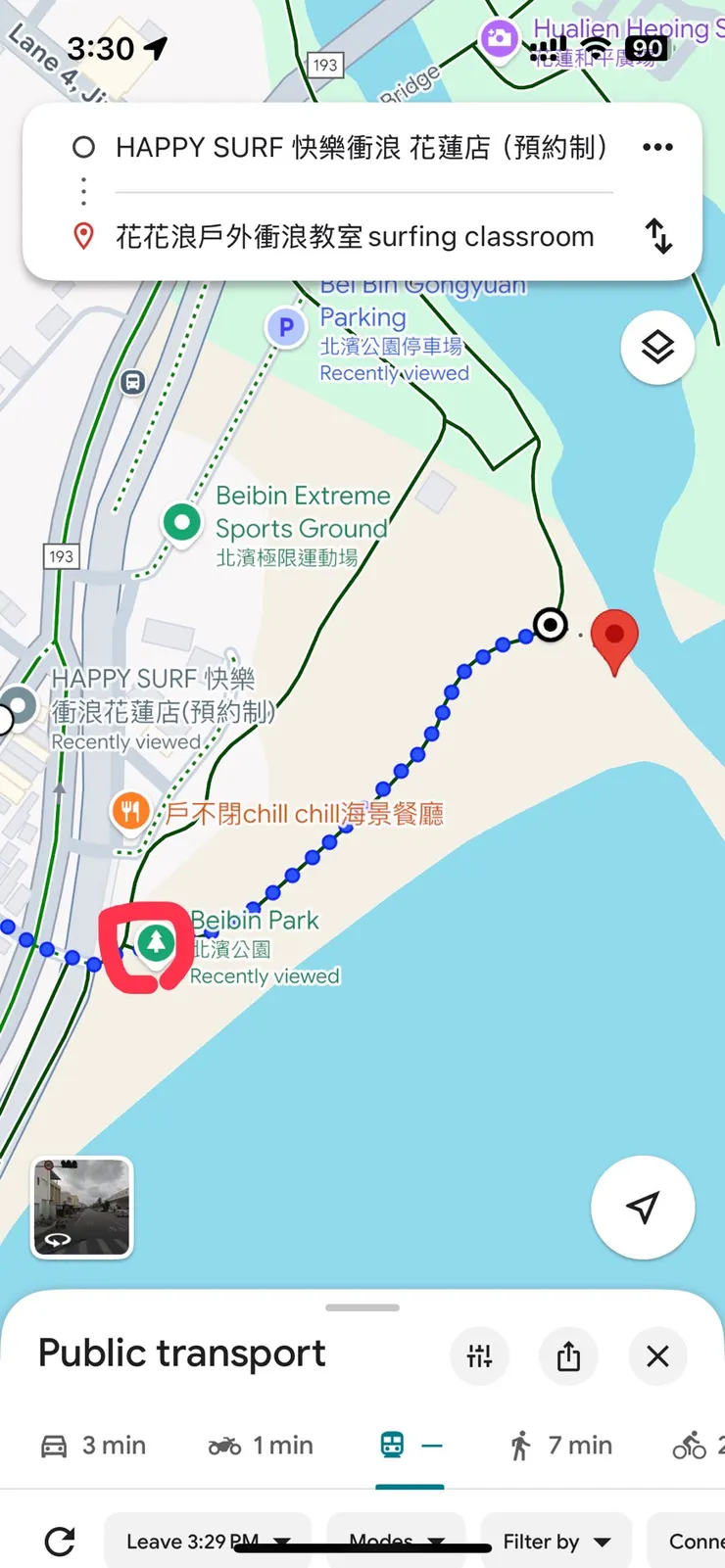Select the driving mode showing 3 min
The height and width of the screenshot is (1568, 725).
[x=93, y=1445]
